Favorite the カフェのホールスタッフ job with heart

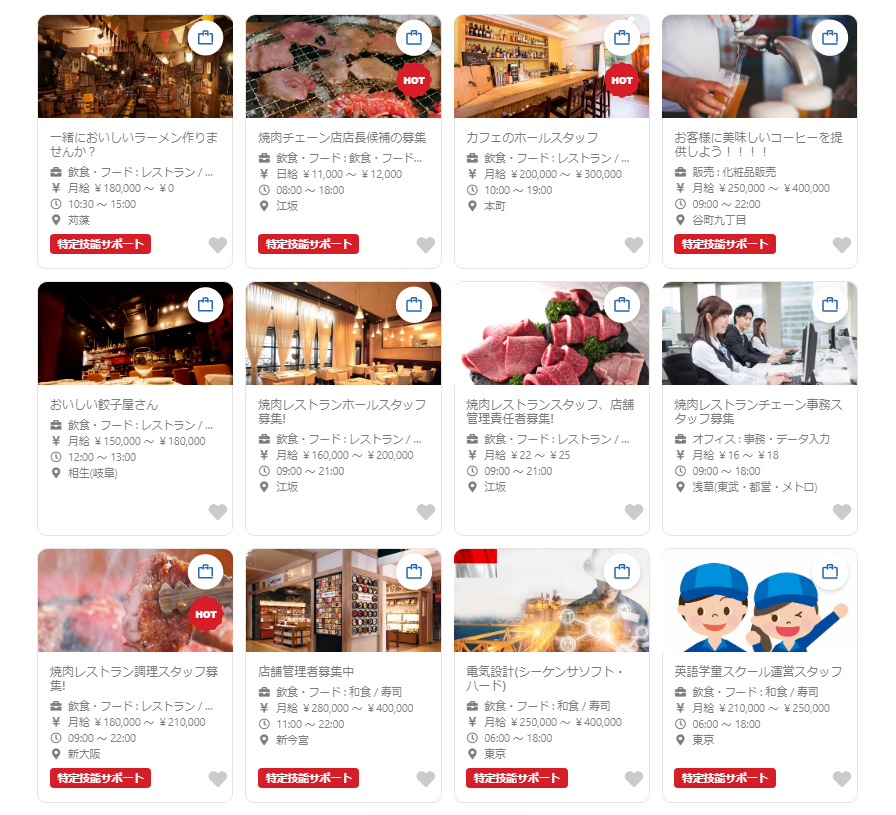(634, 245)
